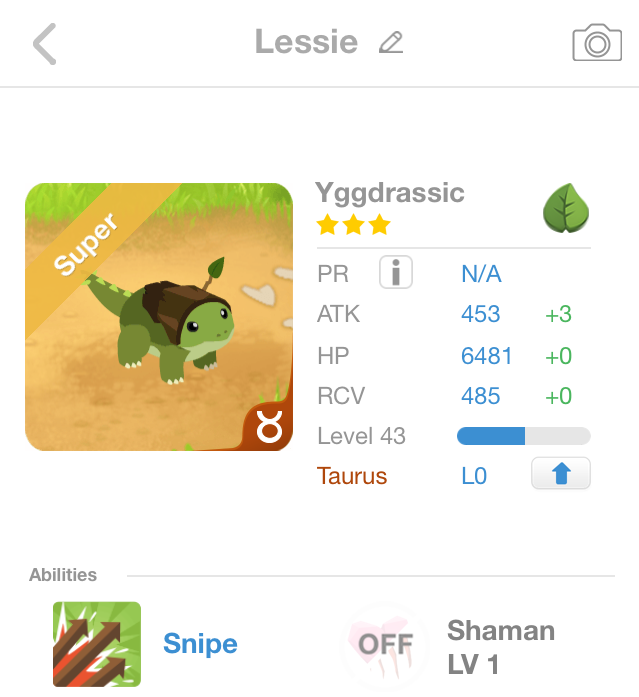View the Super Yggdrassic picture
The width and height of the screenshot is (639, 697).
(158, 316)
